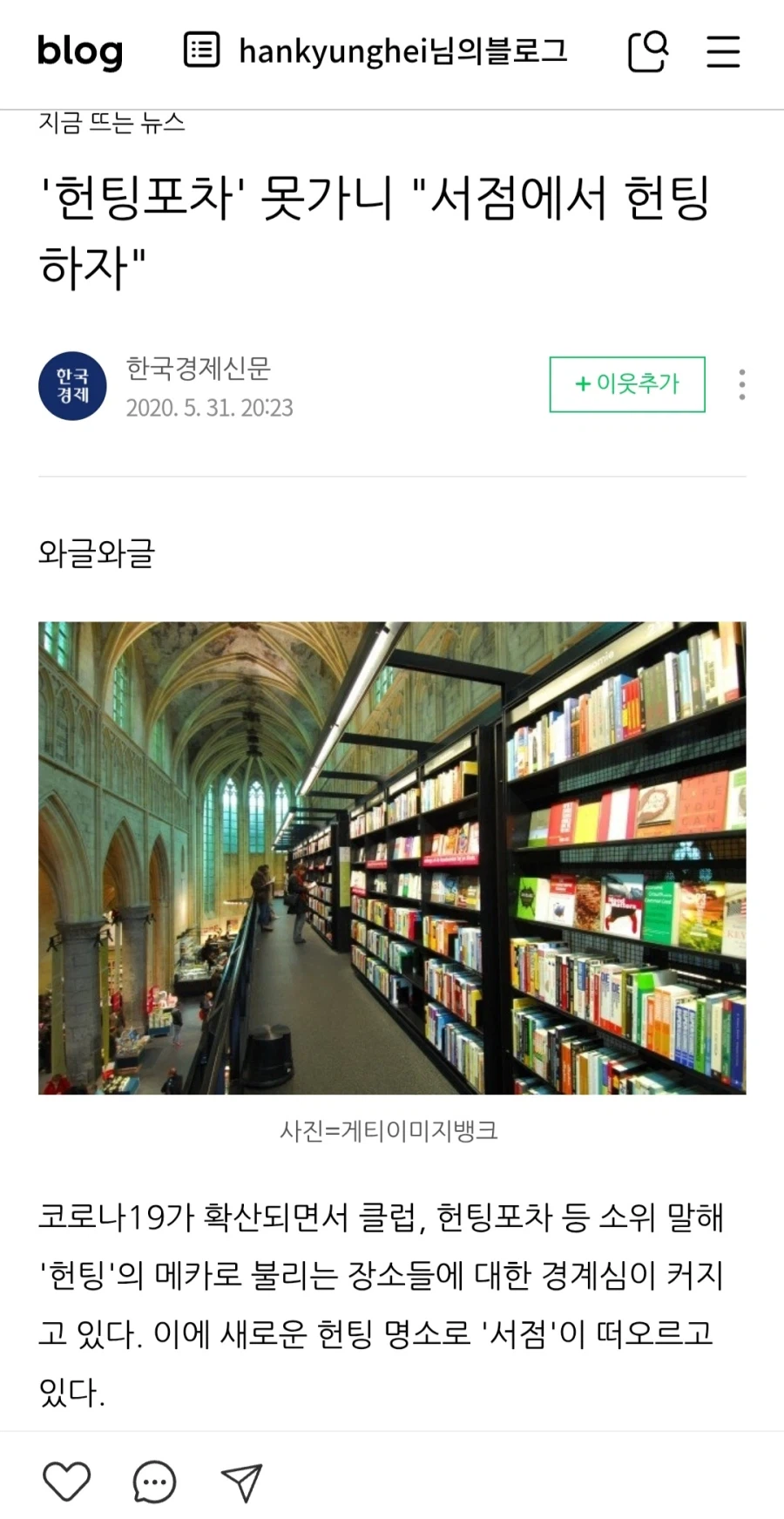
Task: Open the bookstore photo in the article
Action: click(391, 857)
